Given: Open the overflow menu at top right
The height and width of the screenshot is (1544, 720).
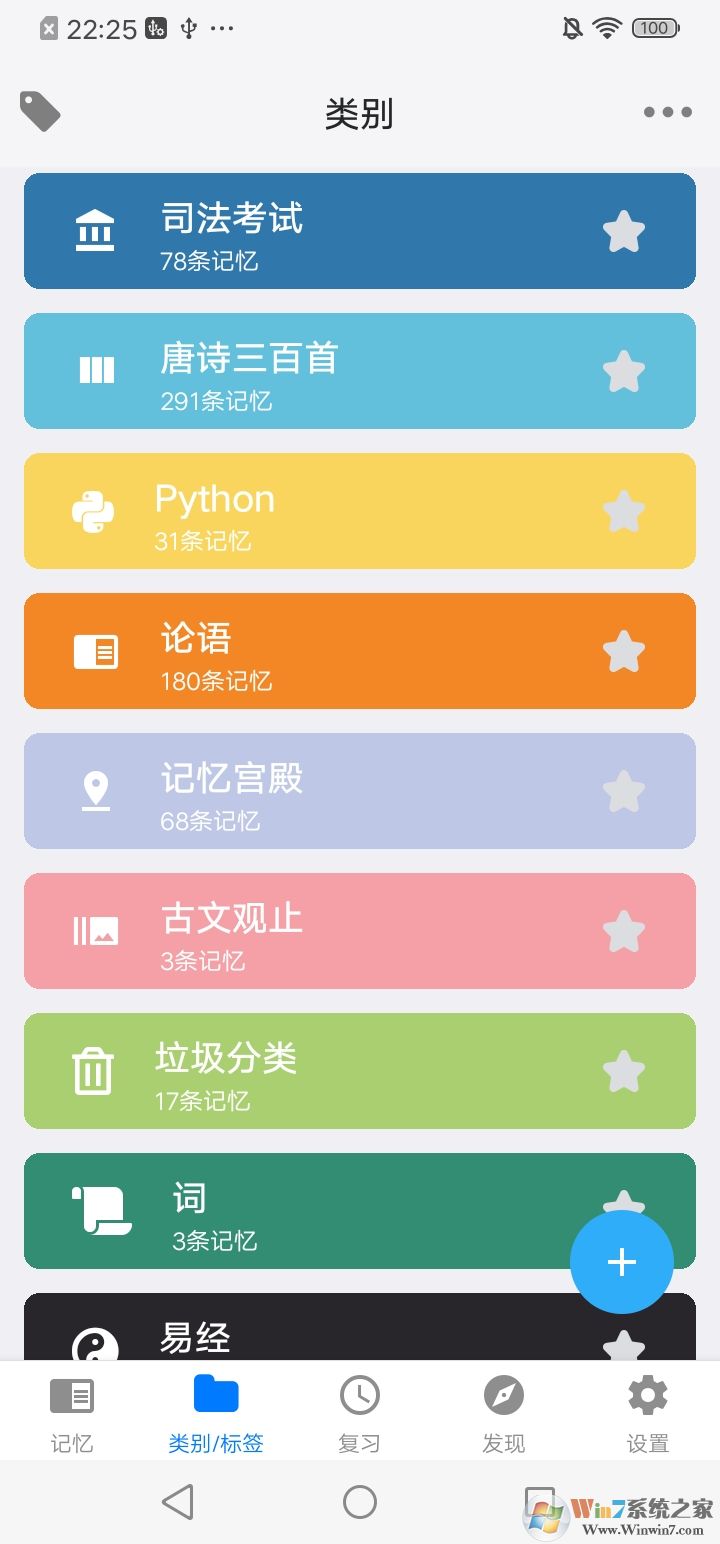Looking at the screenshot, I should [x=666, y=112].
